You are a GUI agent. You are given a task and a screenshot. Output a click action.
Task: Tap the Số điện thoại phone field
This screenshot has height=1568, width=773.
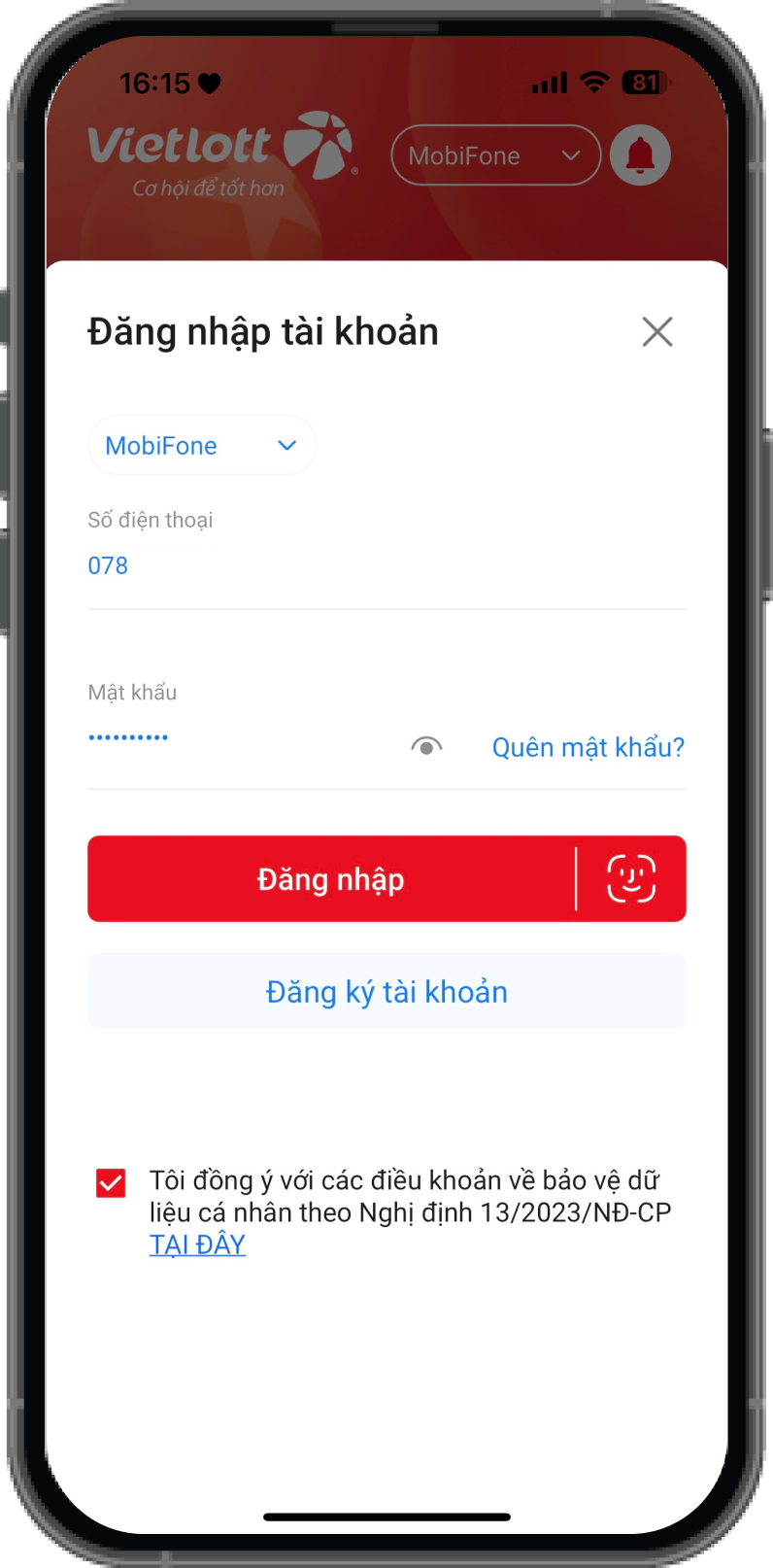tap(386, 566)
